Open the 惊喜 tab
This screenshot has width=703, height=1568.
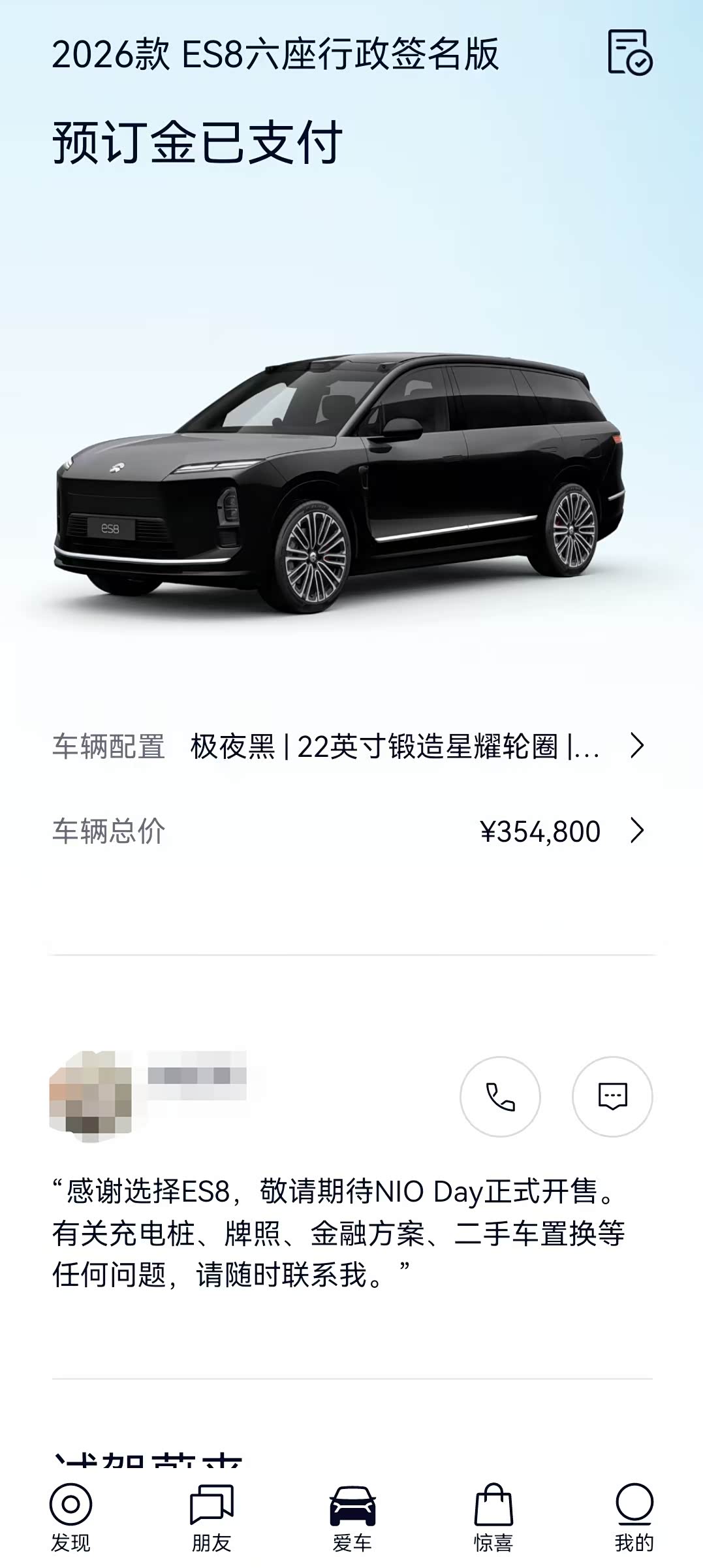[493, 1518]
